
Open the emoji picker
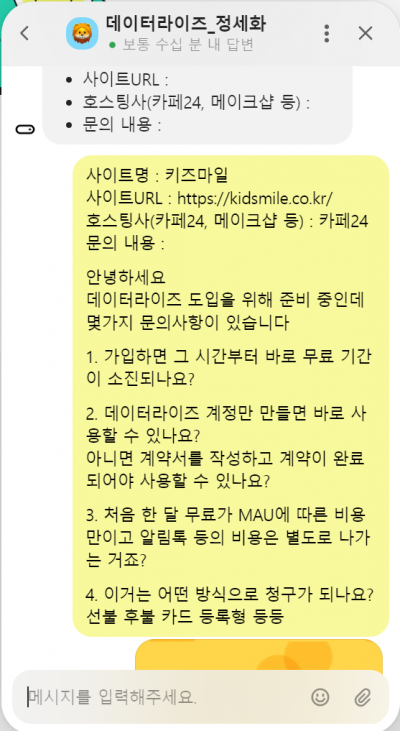320,697
